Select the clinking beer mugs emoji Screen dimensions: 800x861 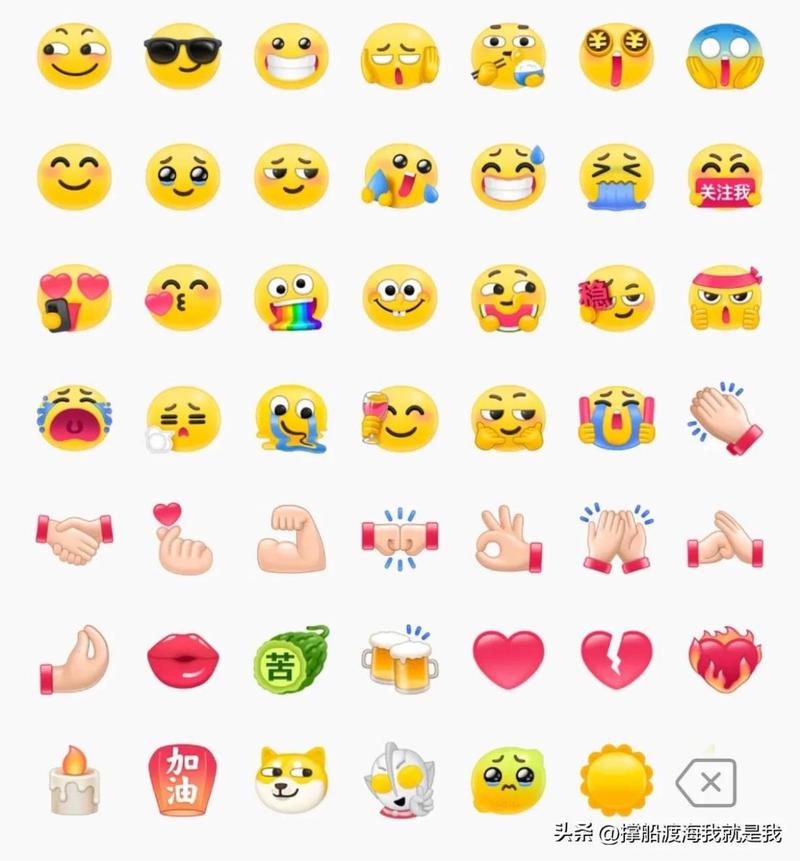pyautogui.click(x=399, y=660)
